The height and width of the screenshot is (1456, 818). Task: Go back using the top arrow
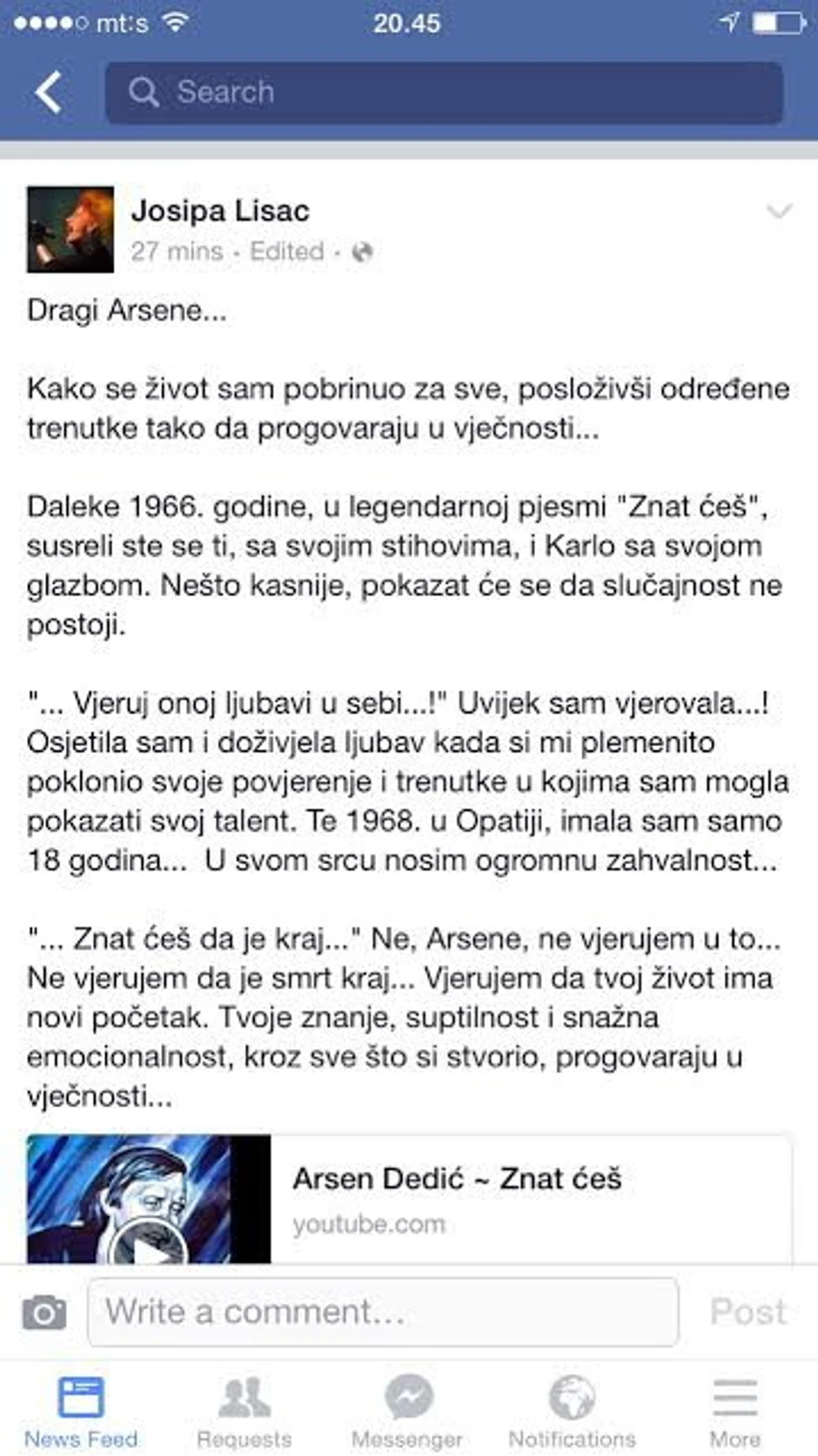coord(49,92)
